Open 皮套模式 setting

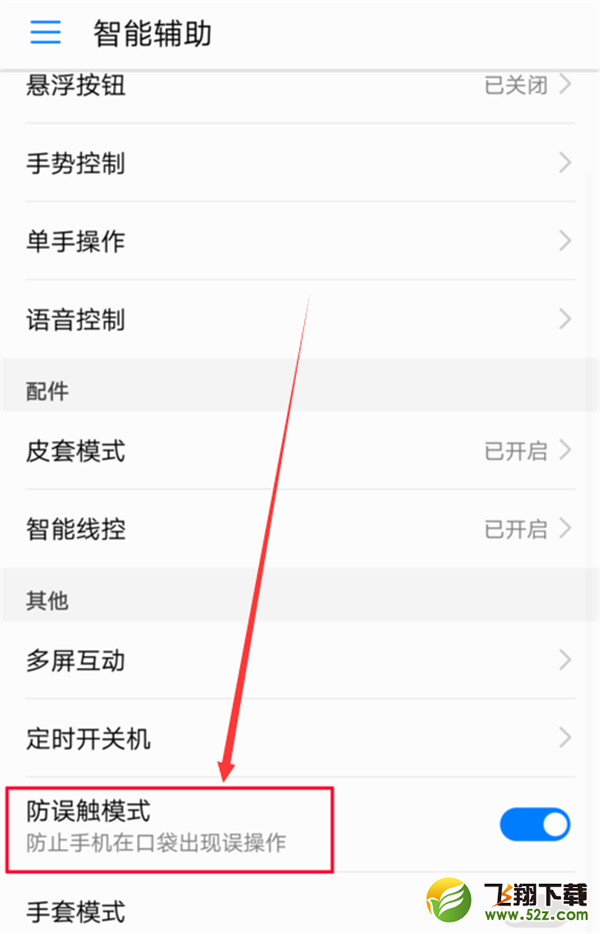click(x=300, y=450)
